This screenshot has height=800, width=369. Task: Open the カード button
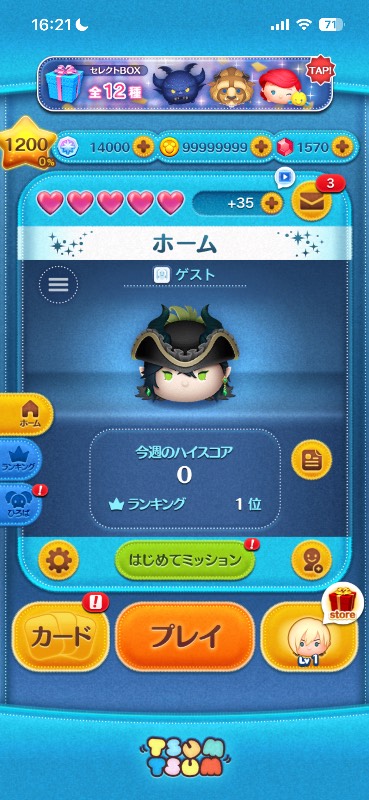click(61, 636)
